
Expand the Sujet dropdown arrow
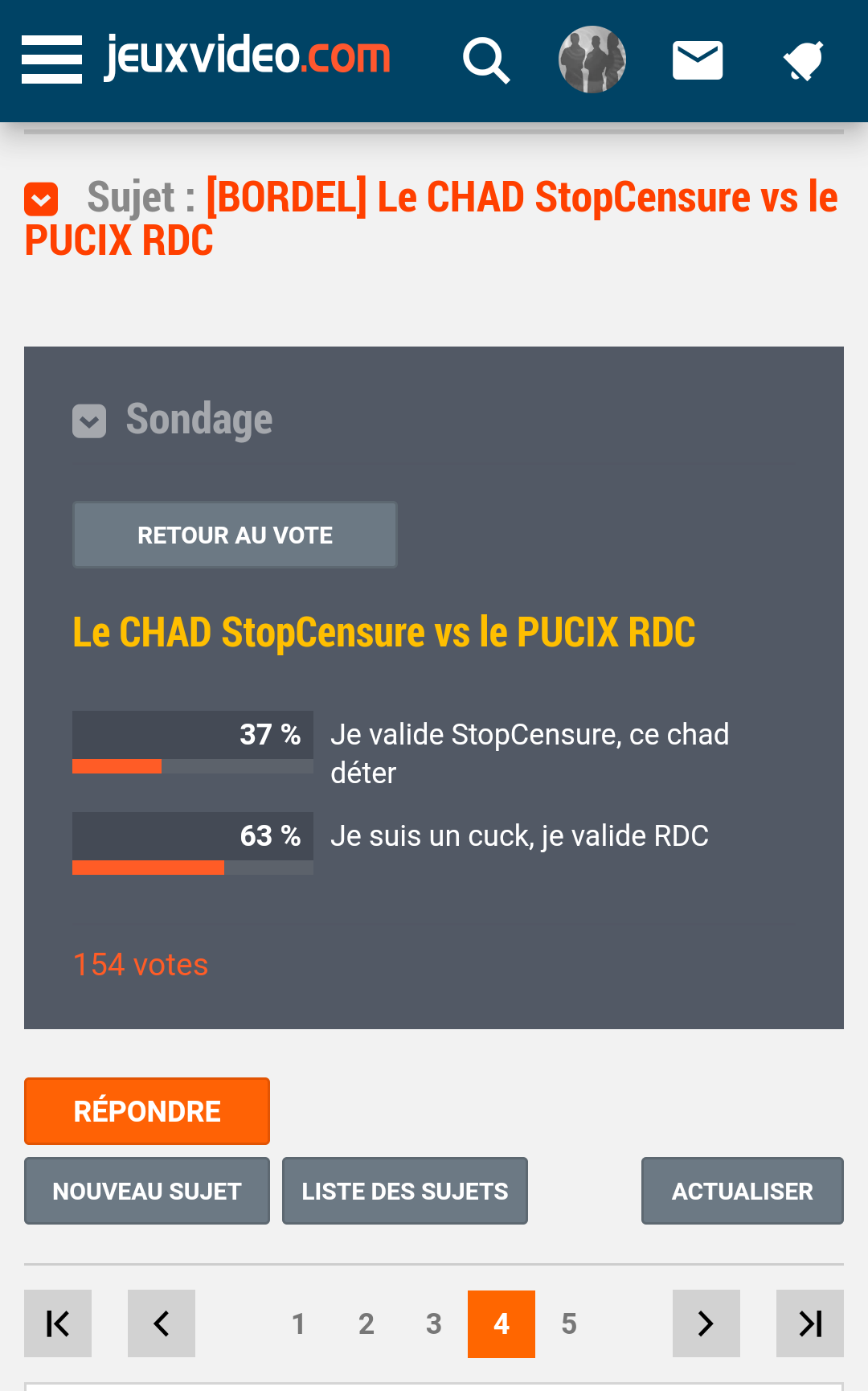pos(41,199)
